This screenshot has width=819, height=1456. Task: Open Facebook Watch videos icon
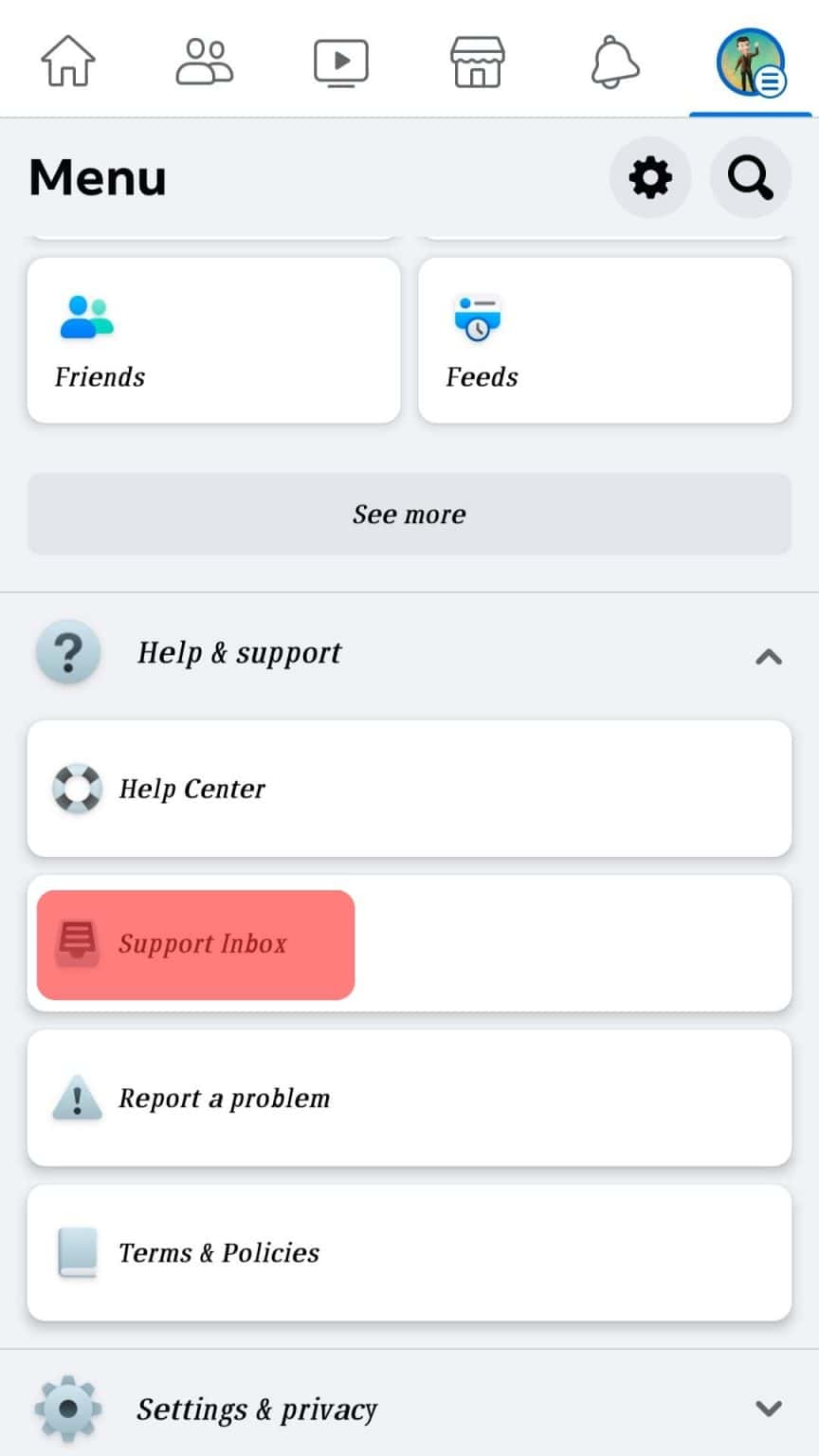[x=340, y=59]
